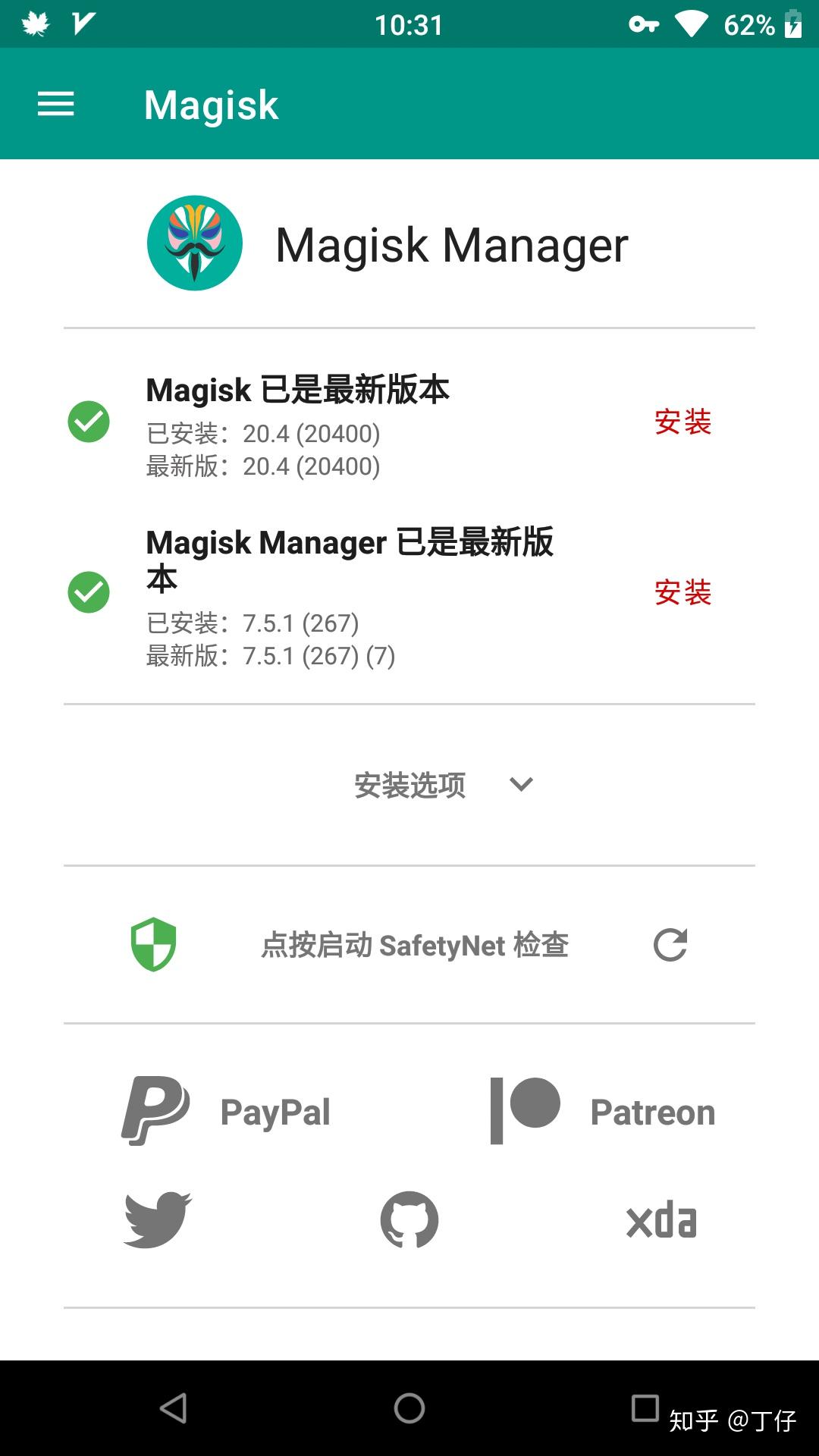Screen dimensions: 819x1456
Task: Expand the 安装选项 section
Action: pyautogui.click(x=444, y=785)
